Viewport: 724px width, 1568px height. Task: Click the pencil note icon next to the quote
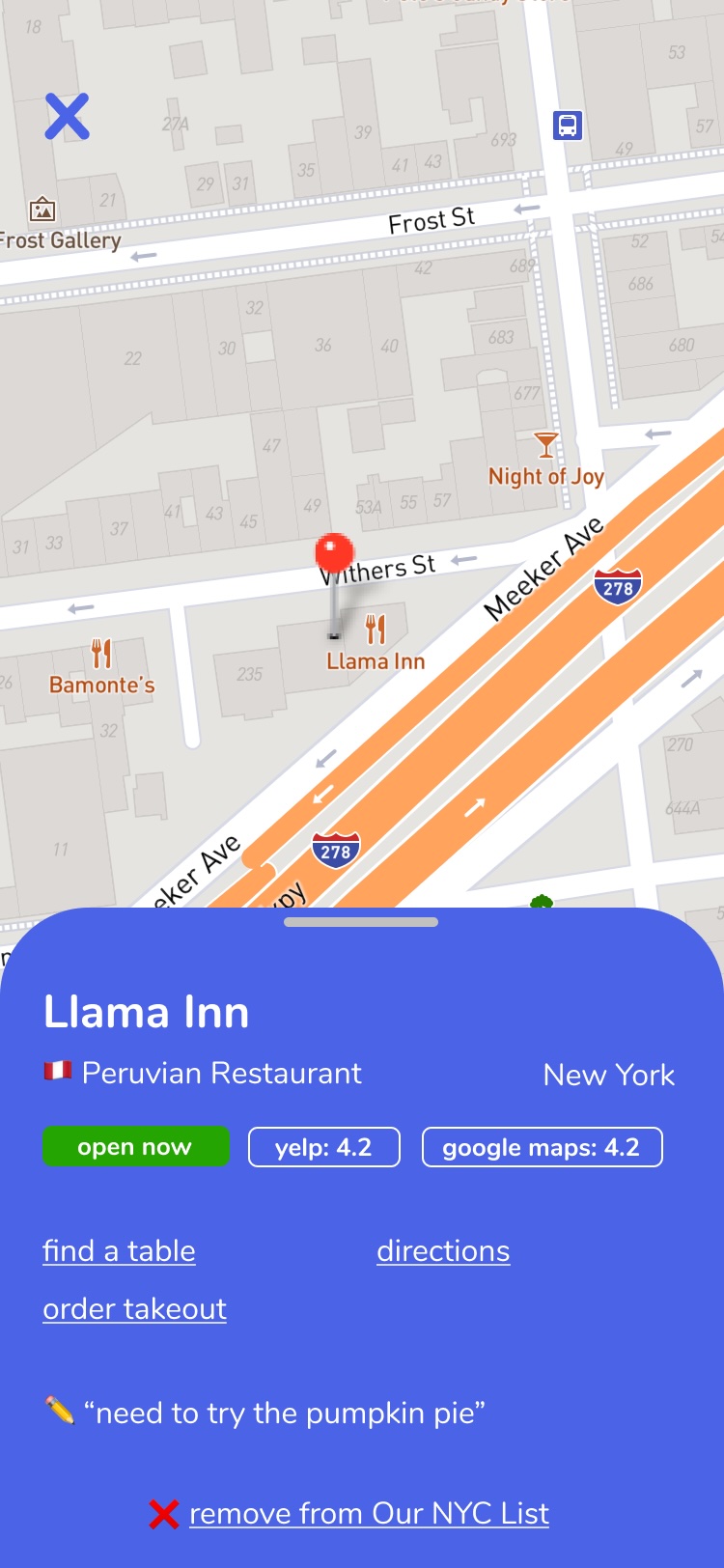[x=60, y=1412]
